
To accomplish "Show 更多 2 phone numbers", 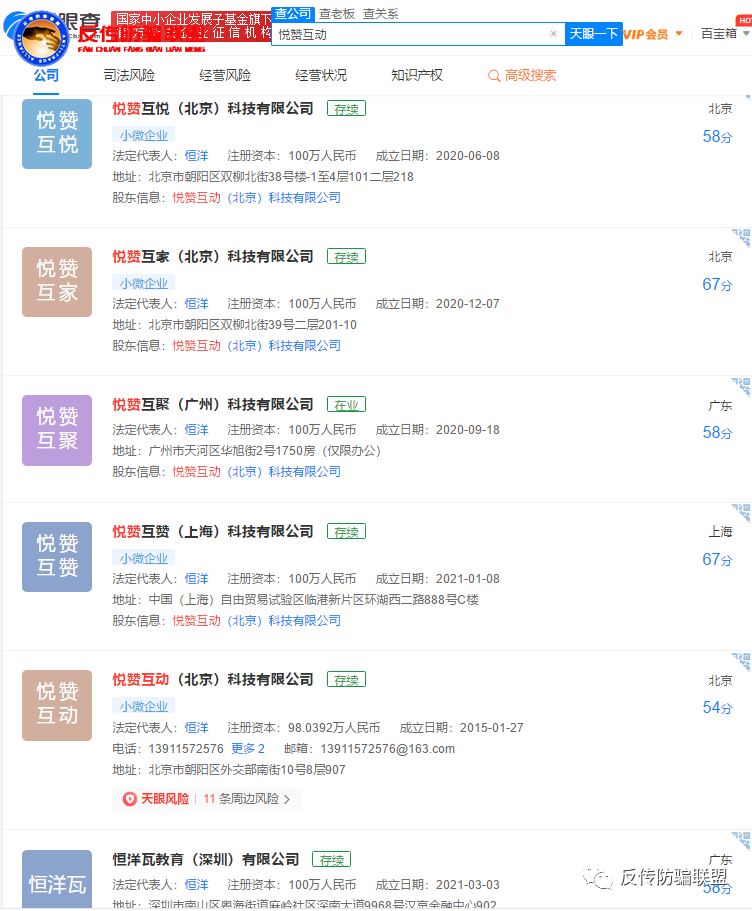I will coord(248,748).
